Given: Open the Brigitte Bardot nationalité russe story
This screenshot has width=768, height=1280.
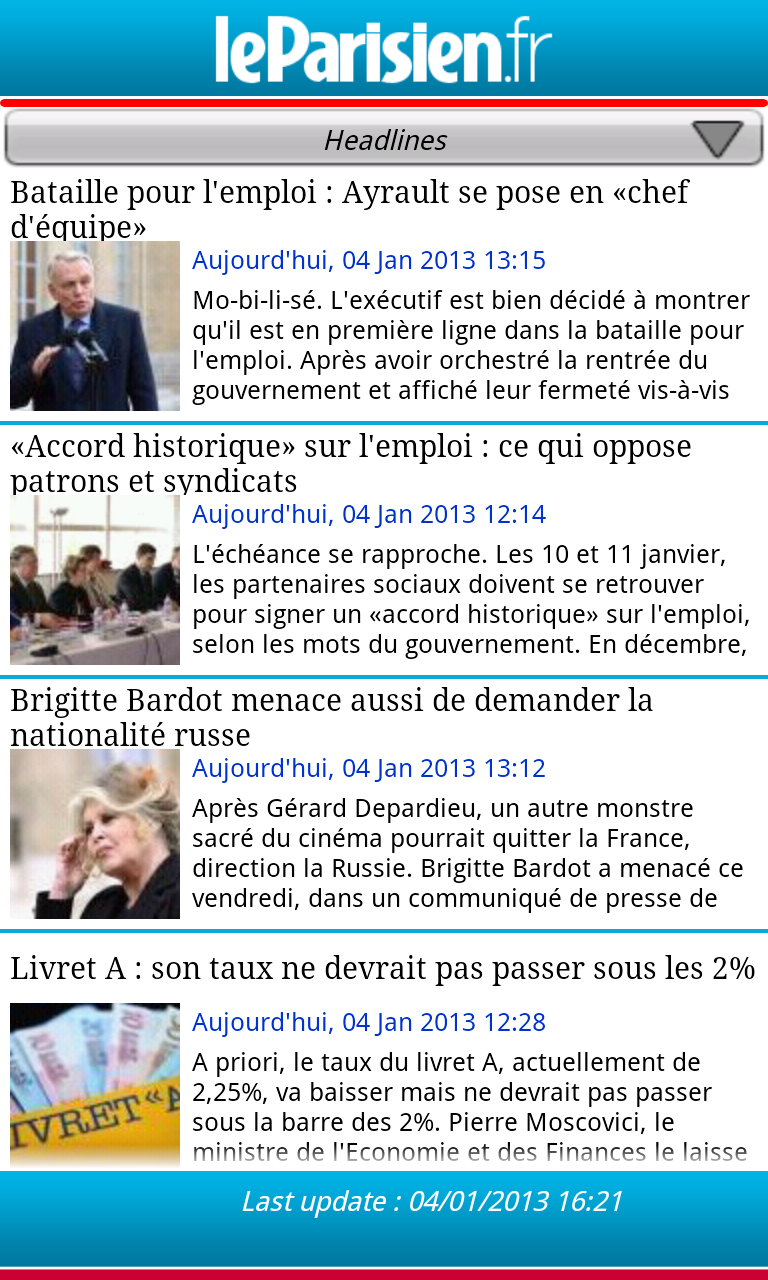Looking at the screenshot, I should 384,805.
